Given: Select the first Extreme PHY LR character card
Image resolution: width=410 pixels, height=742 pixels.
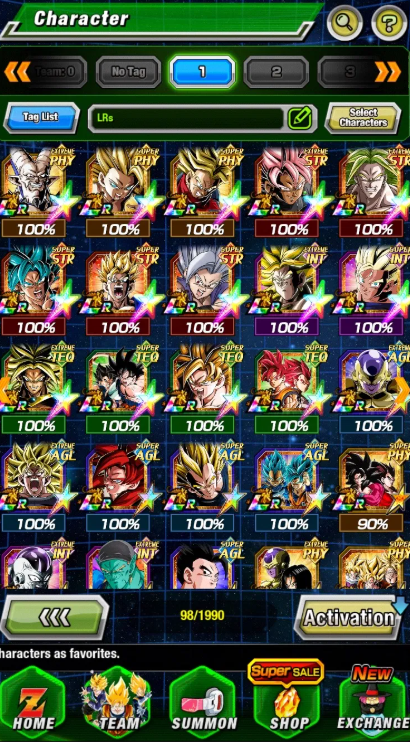Looking at the screenshot, I should click(36, 193).
